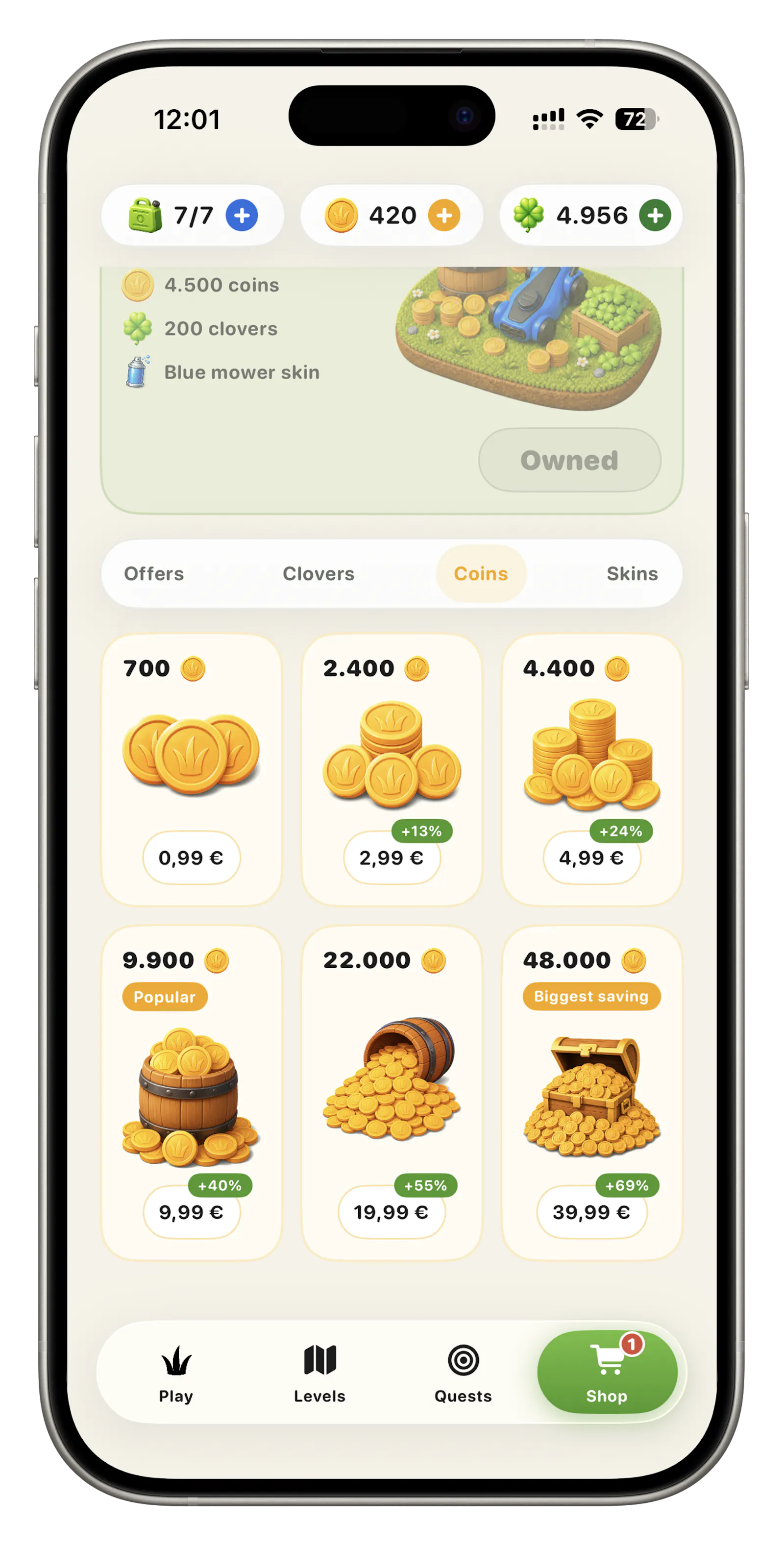Open the Skins tab
The width and height of the screenshot is (784, 1545).
click(632, 574)
